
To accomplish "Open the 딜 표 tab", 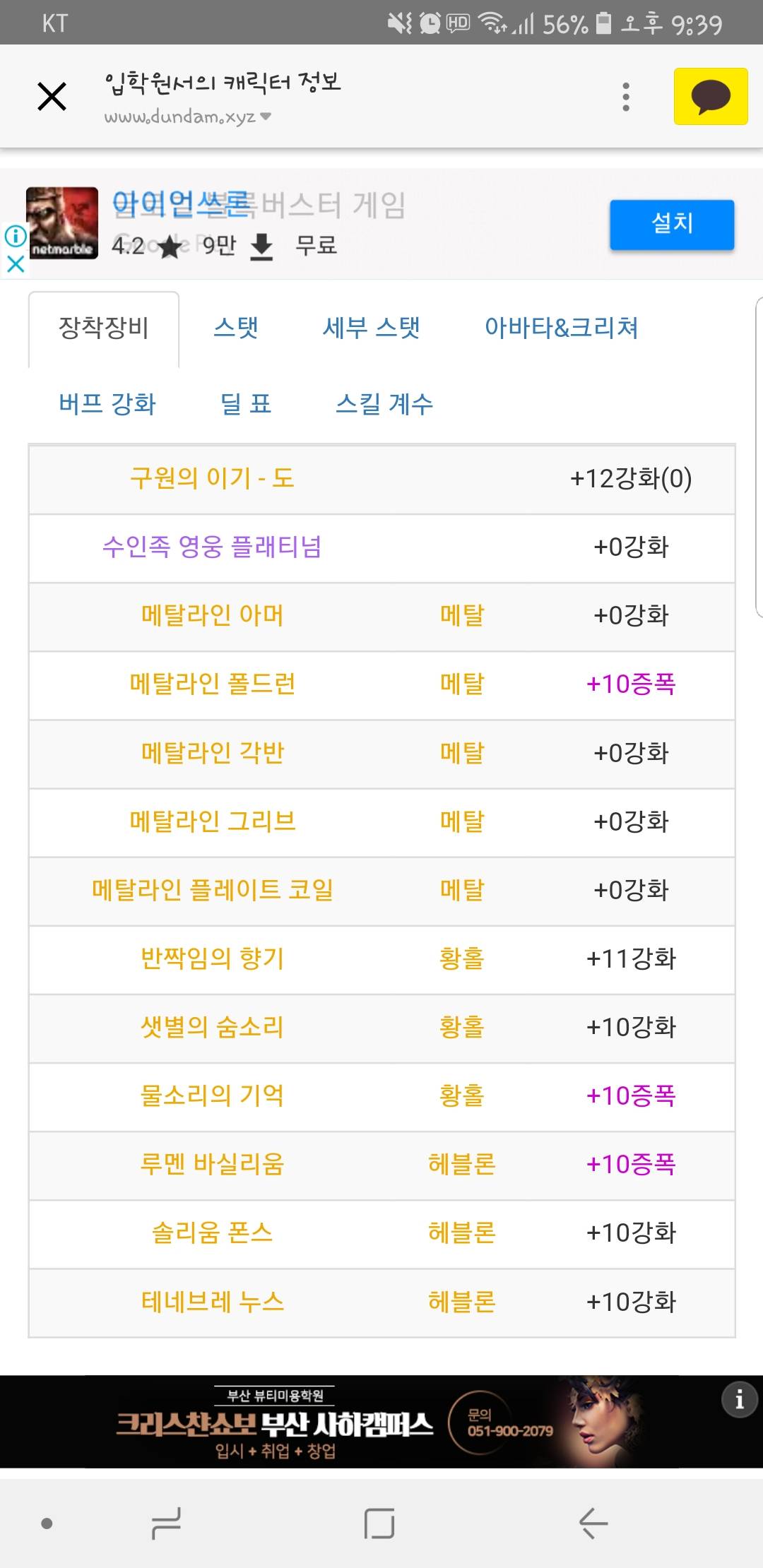I will (x=246, y=404).
